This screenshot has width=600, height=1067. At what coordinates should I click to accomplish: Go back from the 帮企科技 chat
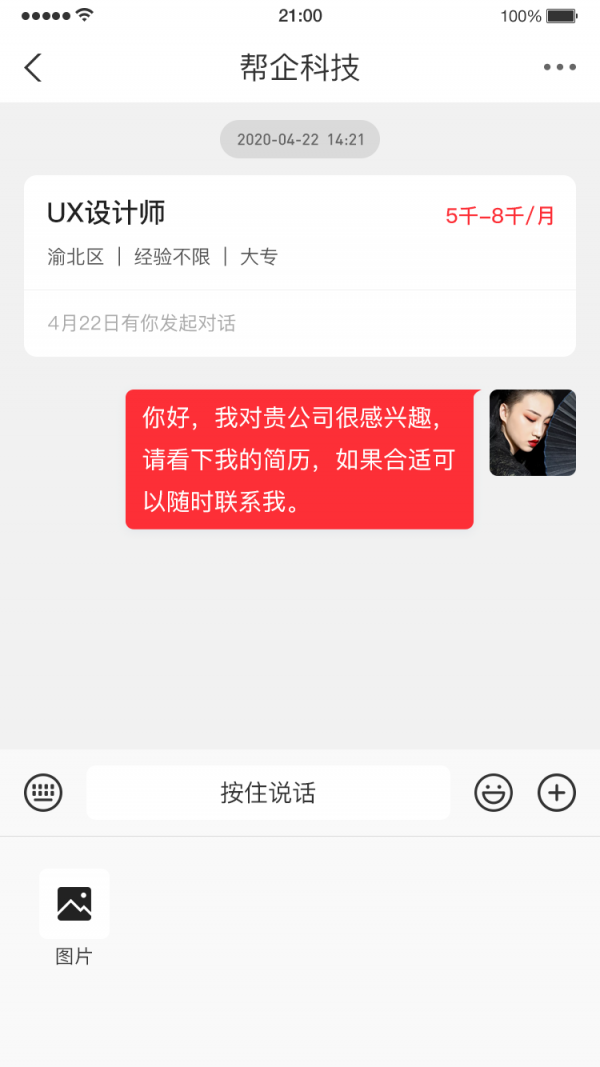tap(33, 68)
